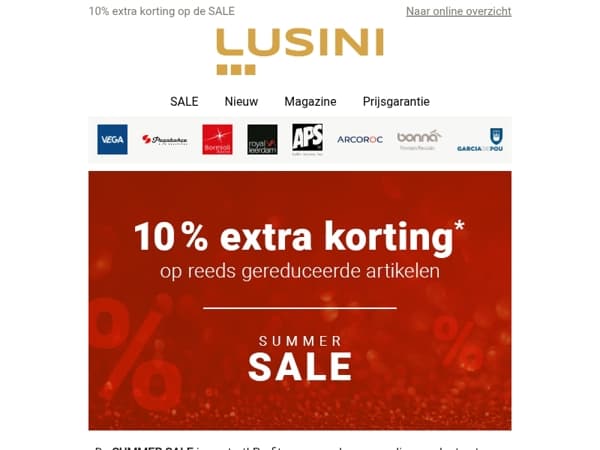Screen dimensions: 600x450
Task: Open the Lusini logo at the top
Action: point(300,51)
